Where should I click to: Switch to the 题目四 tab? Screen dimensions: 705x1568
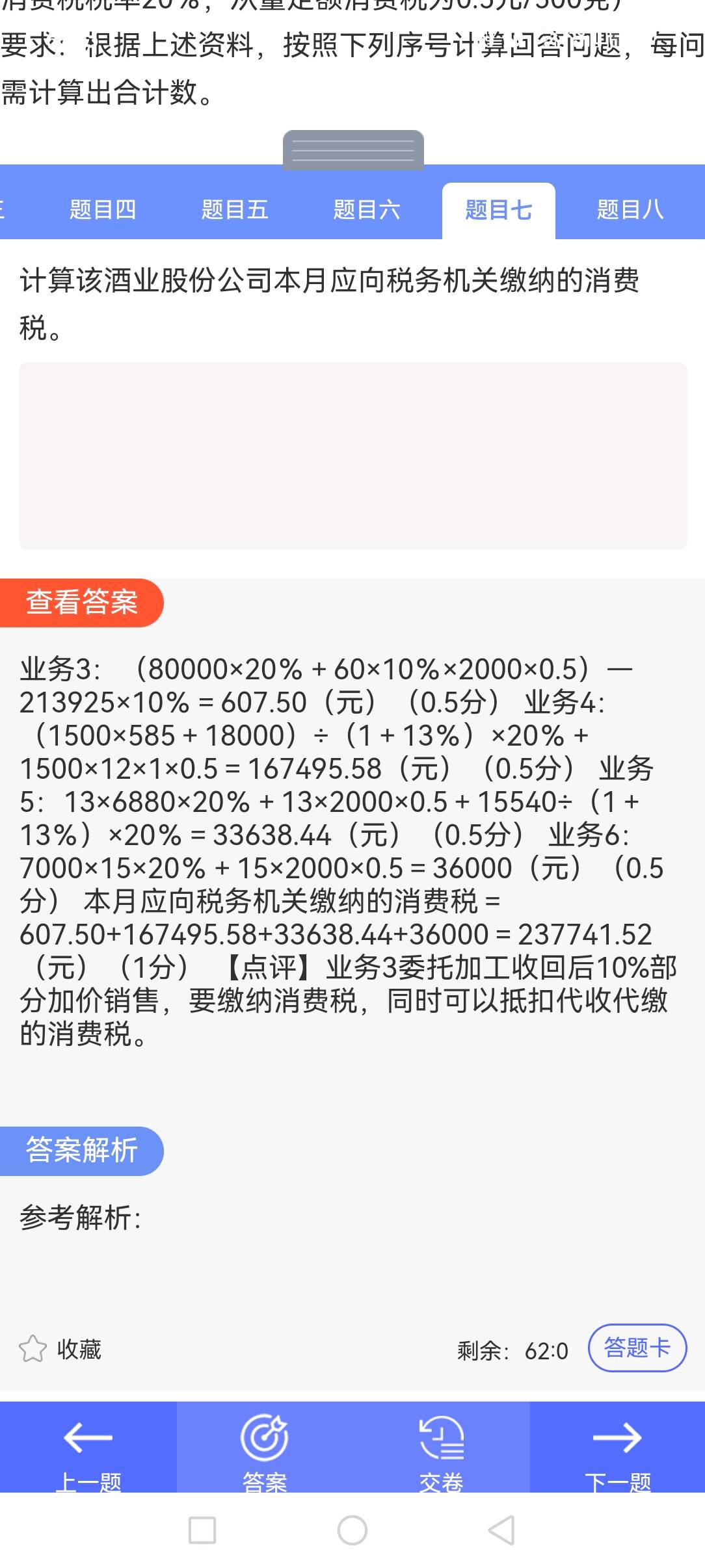[x=103, y=209]
